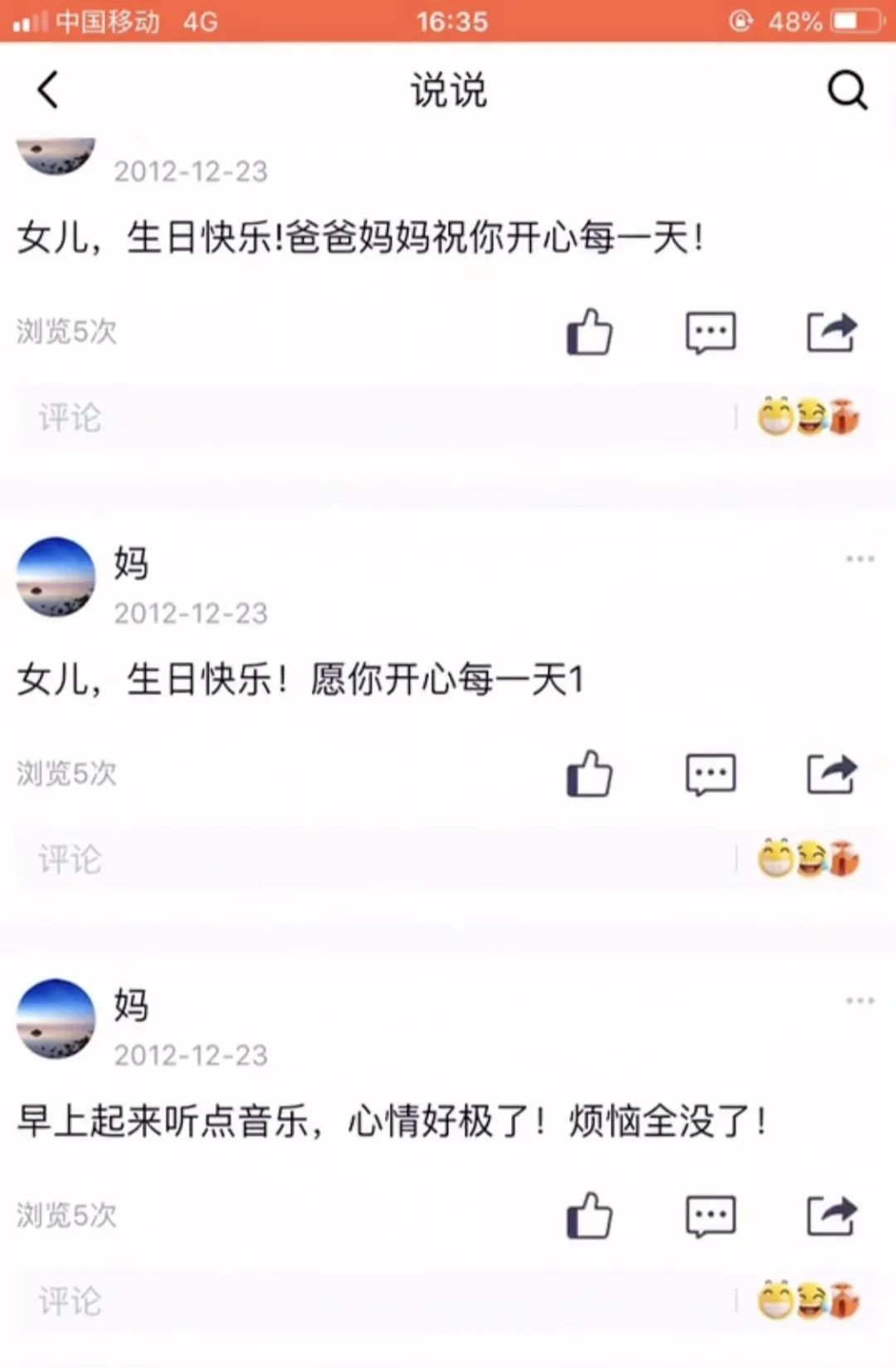The width and height of the screenshot is (896, 1368).
Task: Open 妈's avatar on 愿你开心每一天1 post
Action: [x=56, y=577]
